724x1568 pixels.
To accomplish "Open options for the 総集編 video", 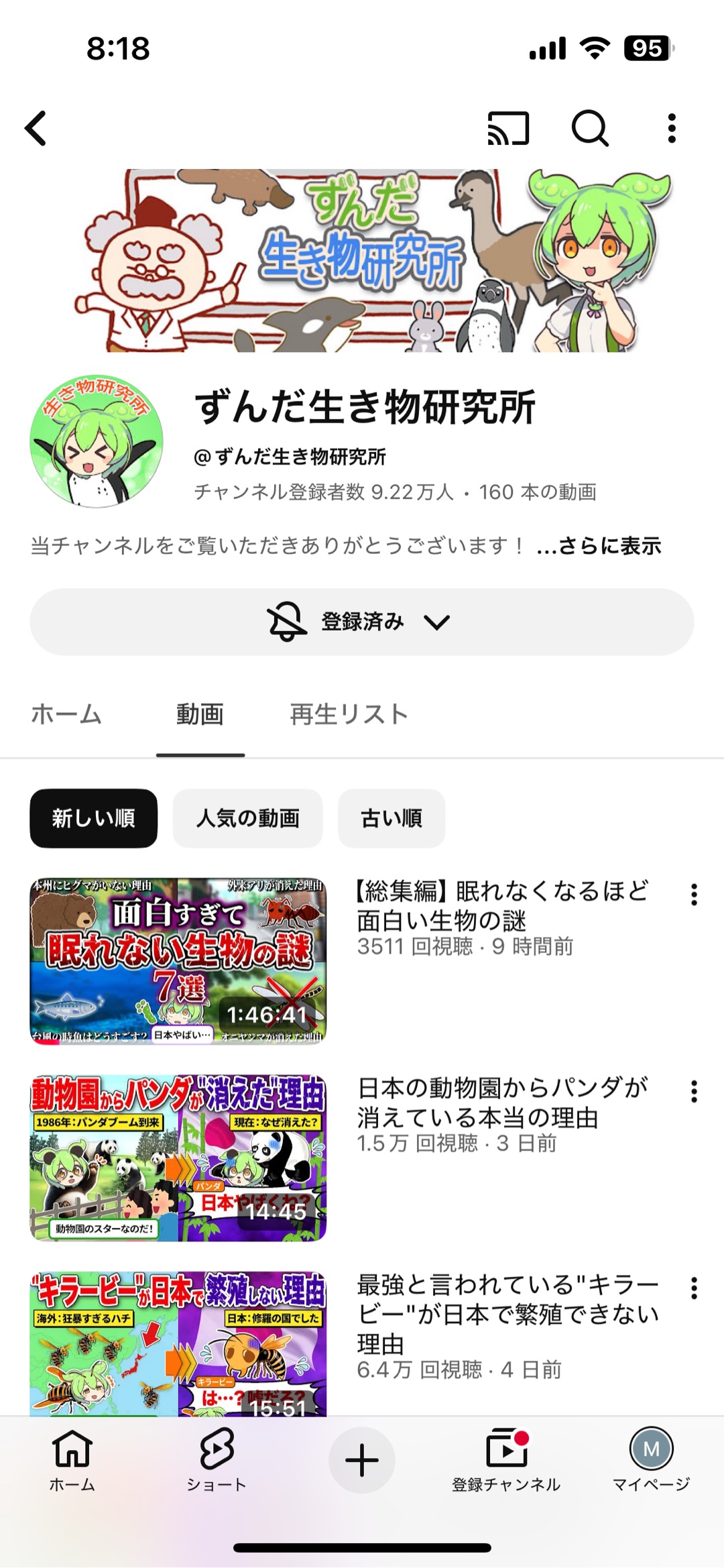I will (694, 895).
